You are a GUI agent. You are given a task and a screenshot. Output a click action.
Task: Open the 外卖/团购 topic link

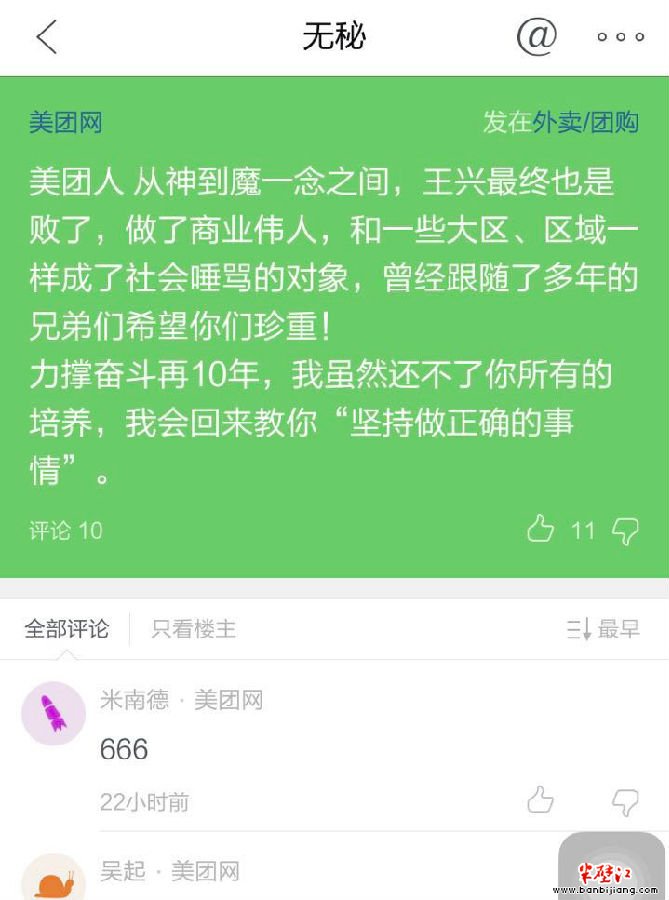click(x=585, y=123)
